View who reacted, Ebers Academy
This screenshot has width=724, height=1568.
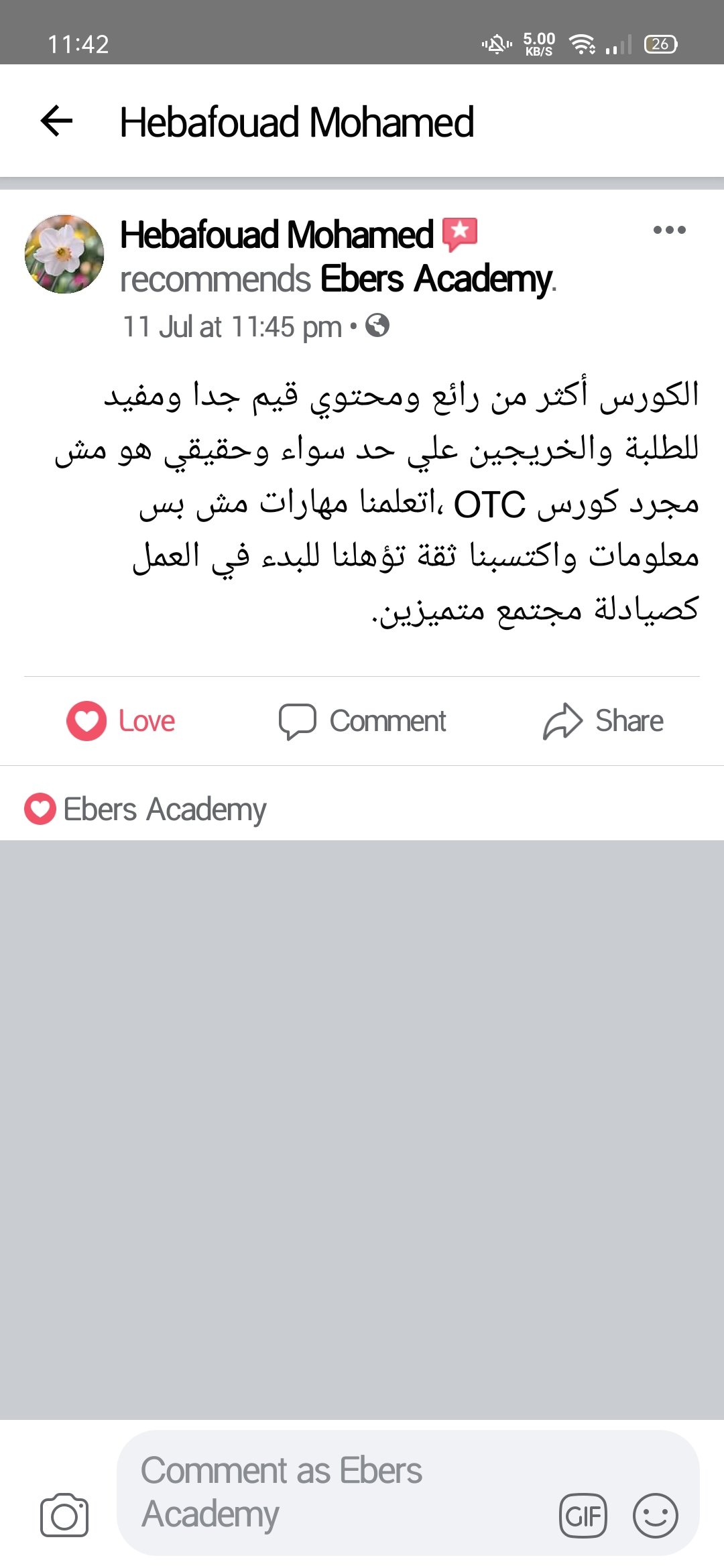tap(146, 809)
